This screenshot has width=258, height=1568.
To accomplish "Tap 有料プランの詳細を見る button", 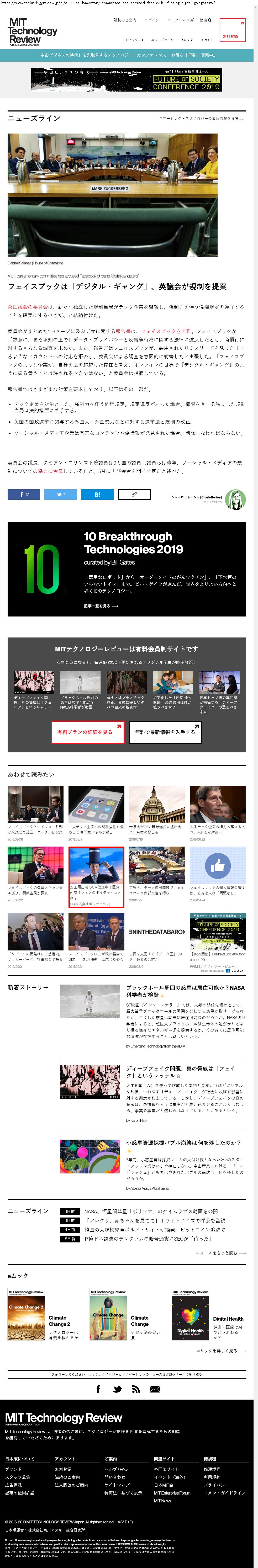I will point(88,732).
